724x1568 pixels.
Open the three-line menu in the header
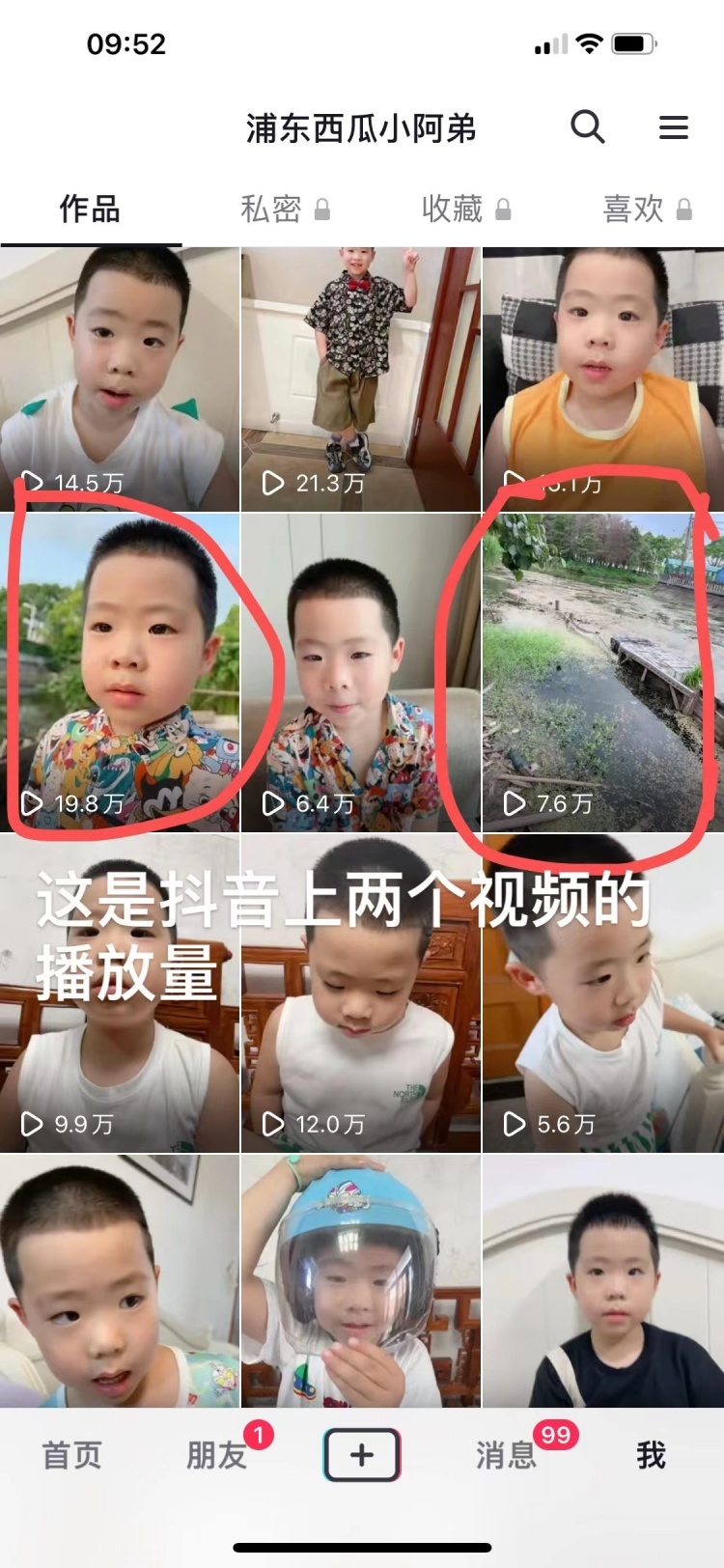click(673, 127)
